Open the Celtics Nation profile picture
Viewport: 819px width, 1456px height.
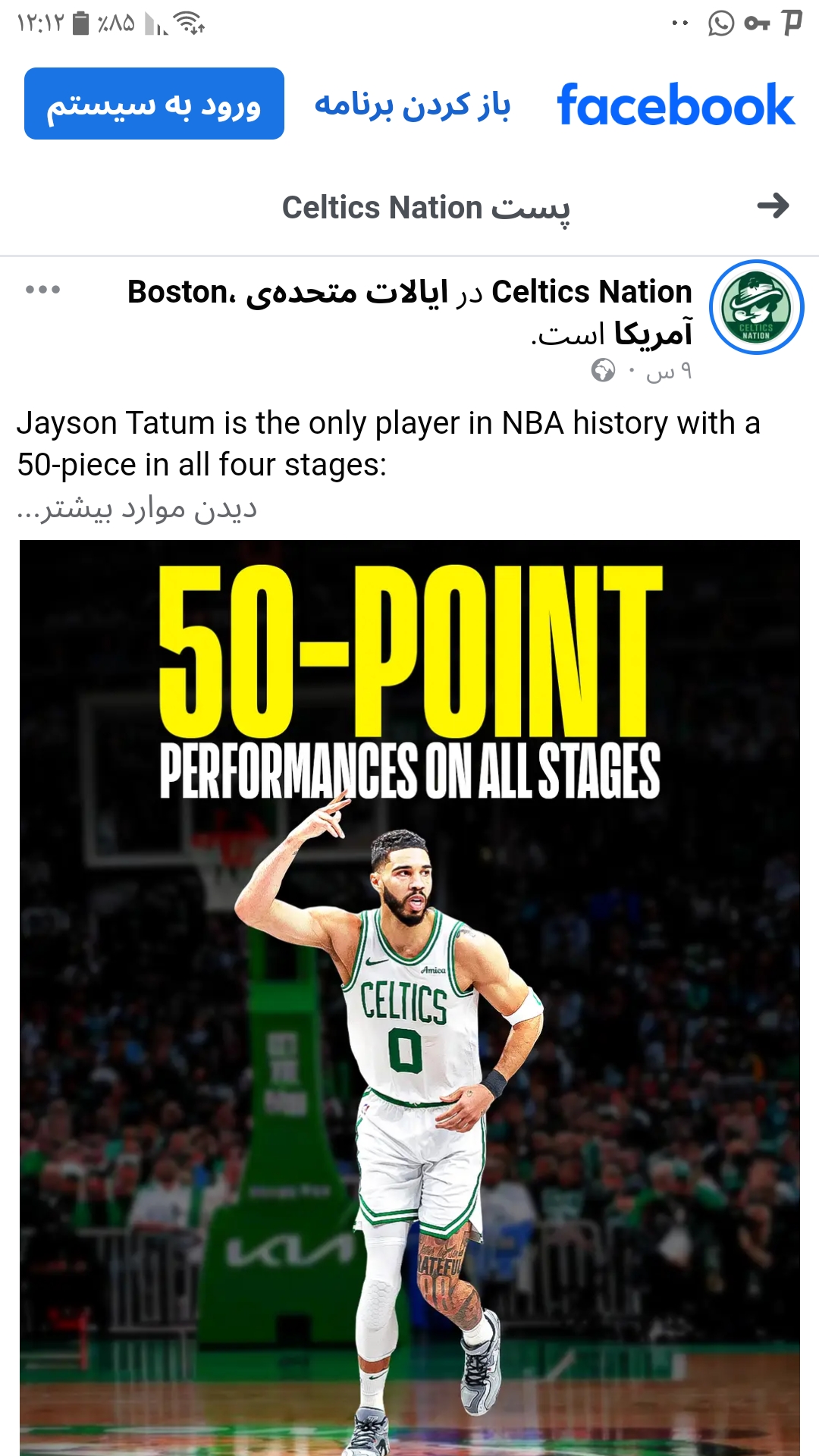pos(756,307)
